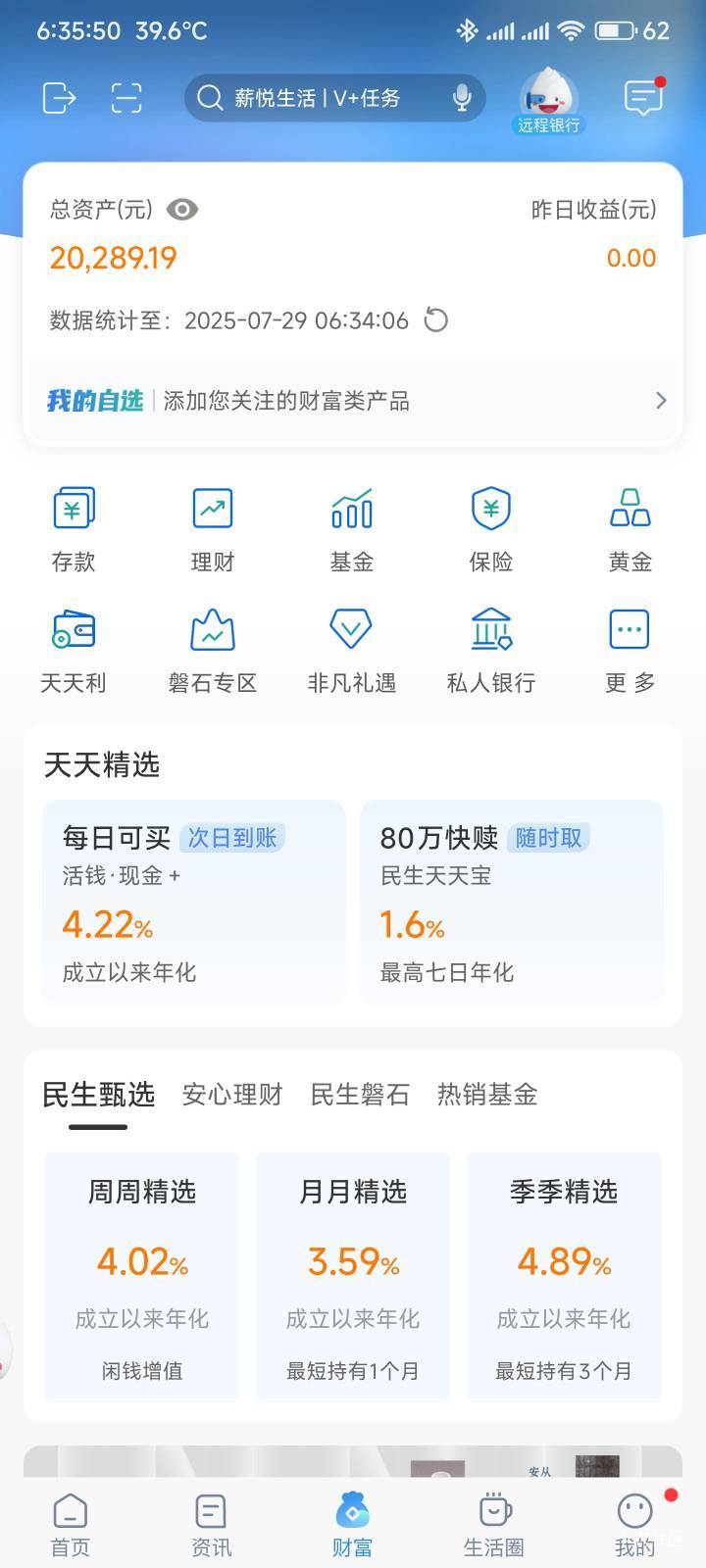Image resolution: width=706 pixels, height=1568 pixels.
Task: Go to the 我的 tab
Action: point(634,1526)
